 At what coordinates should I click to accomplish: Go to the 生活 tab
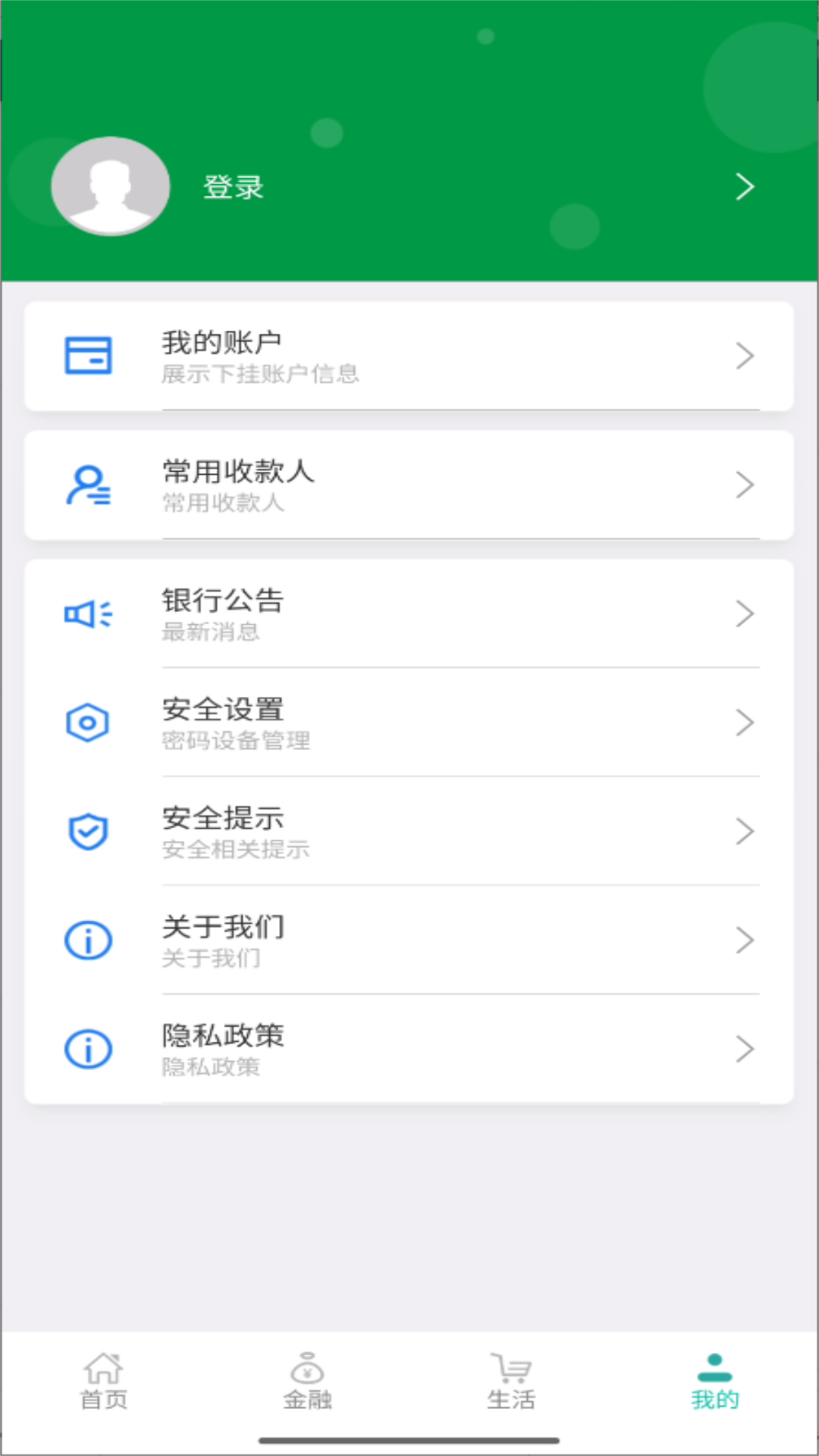[x=511, y=1382]
